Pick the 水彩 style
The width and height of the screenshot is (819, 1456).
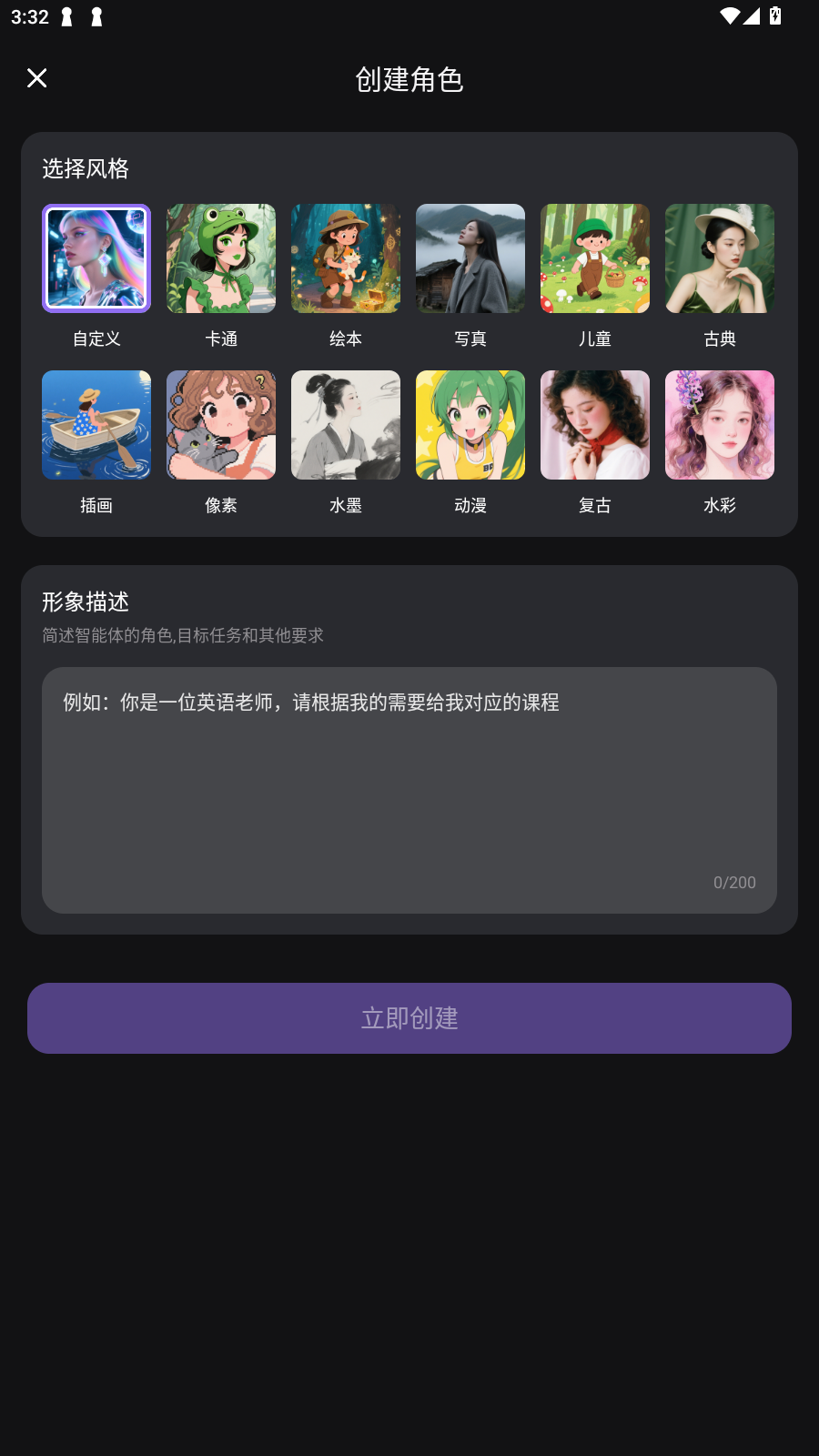(720, 425)
